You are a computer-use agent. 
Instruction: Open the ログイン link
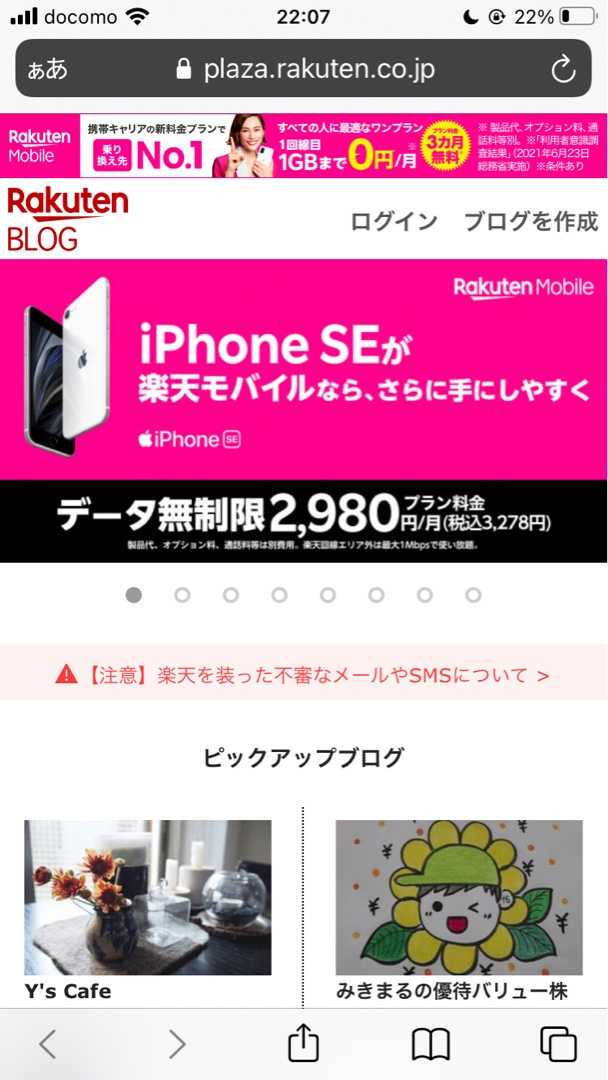point(394,221)
